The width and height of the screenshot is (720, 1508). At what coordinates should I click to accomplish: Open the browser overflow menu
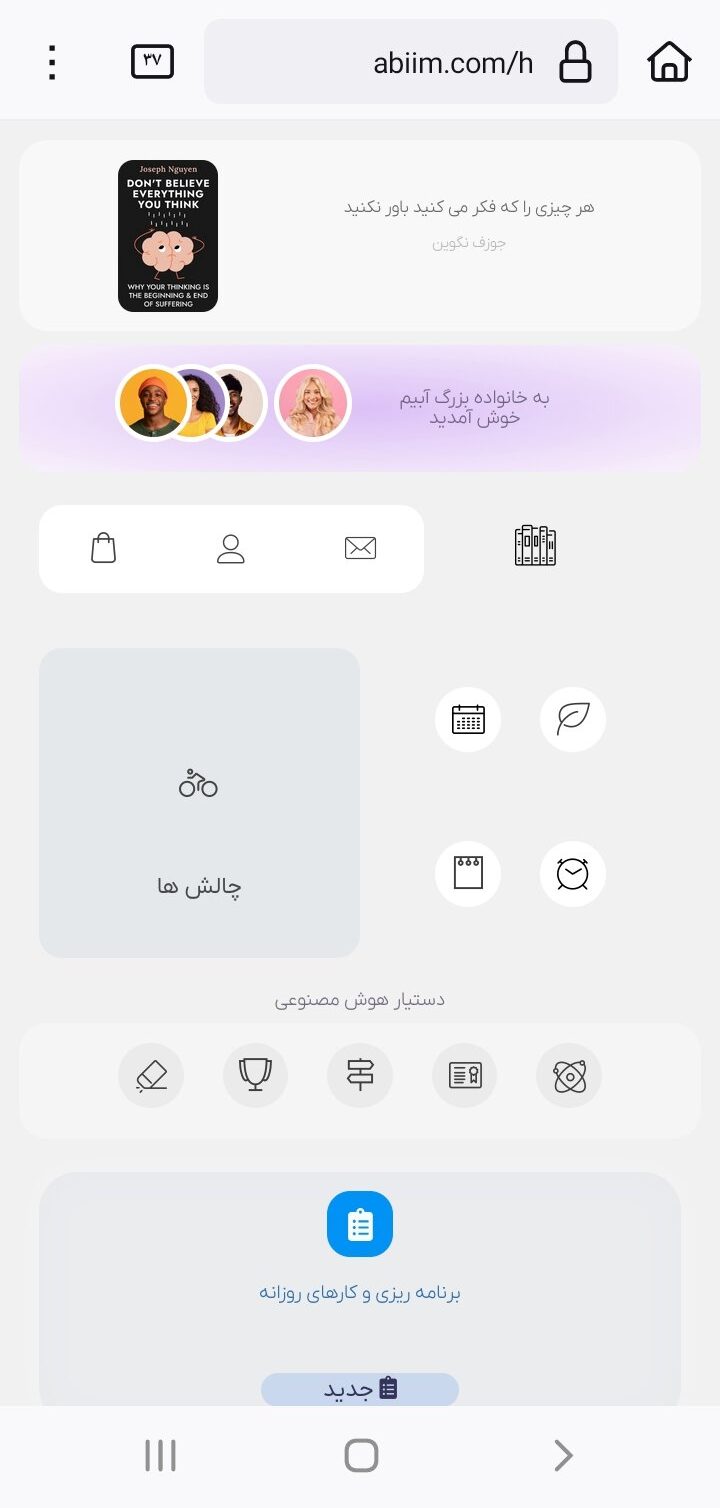click(52, 62)
